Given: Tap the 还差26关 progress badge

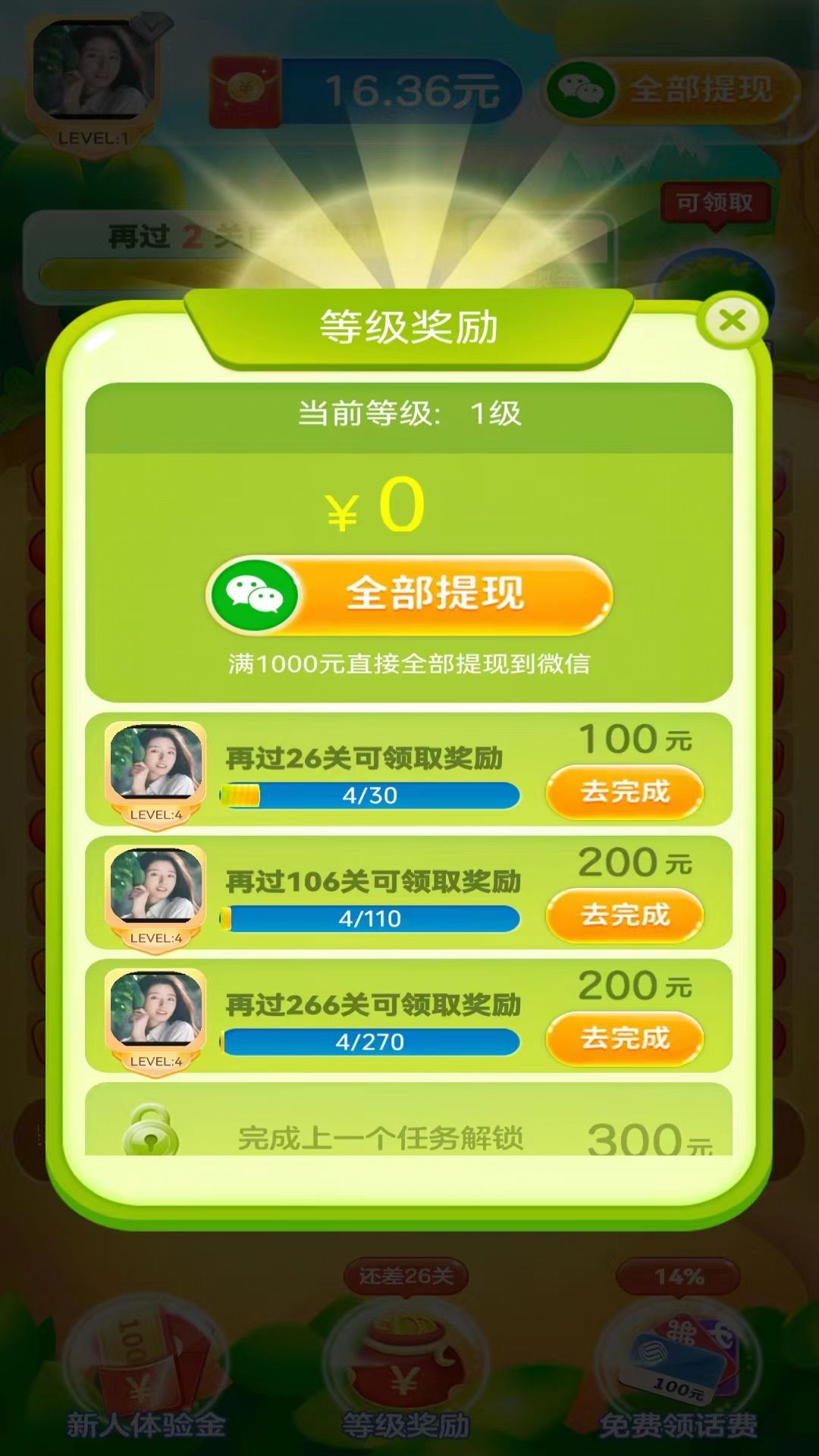Looking at the screenshot, I should point(407,1277).
